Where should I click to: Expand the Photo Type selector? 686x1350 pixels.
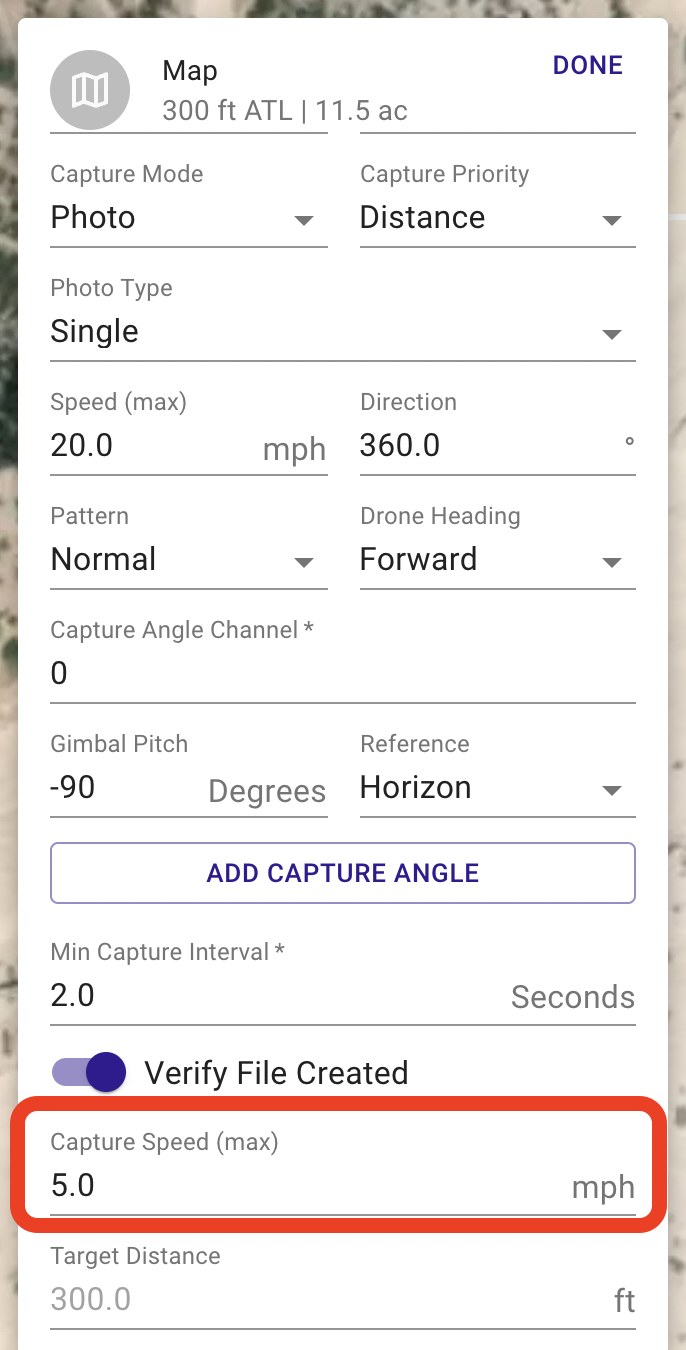[x=343, y=332]
